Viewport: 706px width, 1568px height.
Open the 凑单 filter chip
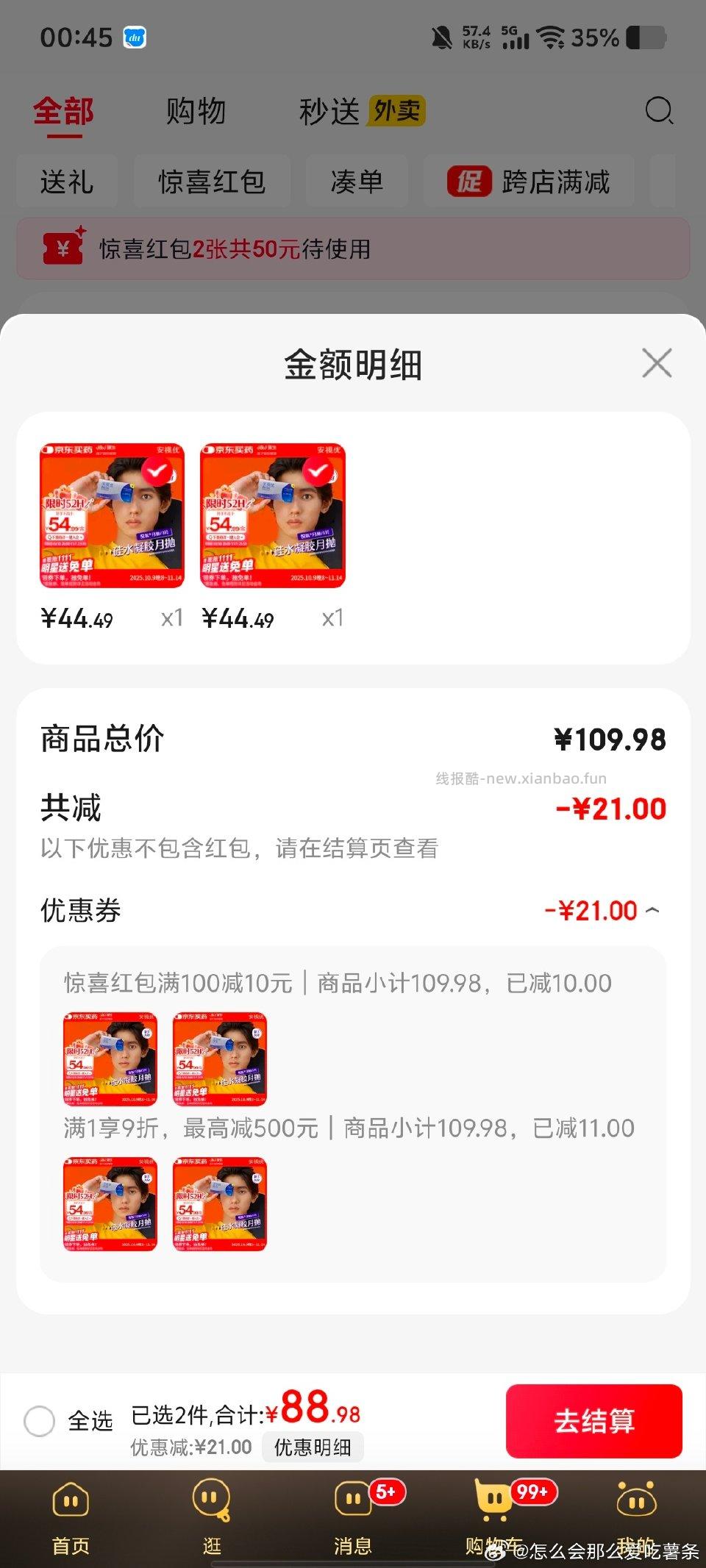pyautogui.click(x=357, y=182)
